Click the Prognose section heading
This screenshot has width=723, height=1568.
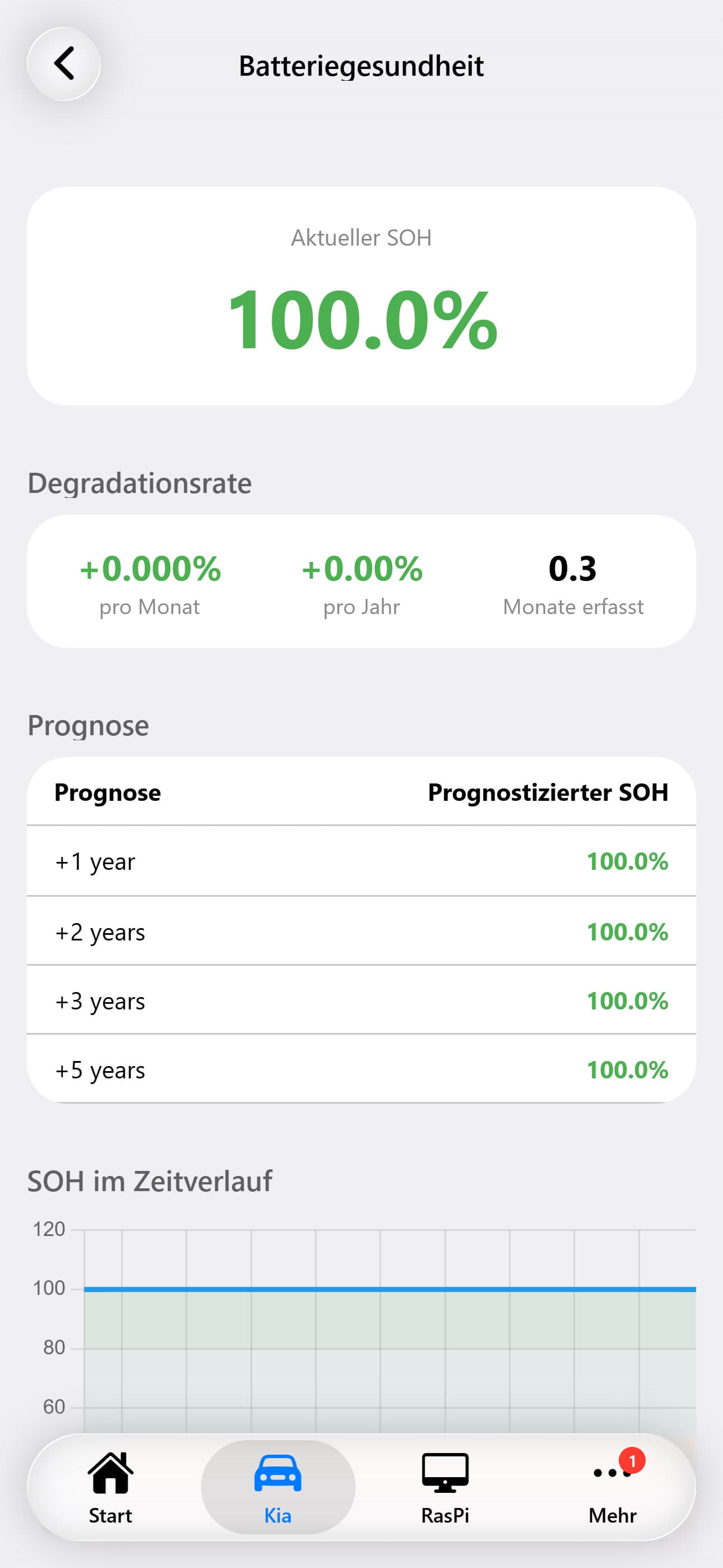[87, 725]
